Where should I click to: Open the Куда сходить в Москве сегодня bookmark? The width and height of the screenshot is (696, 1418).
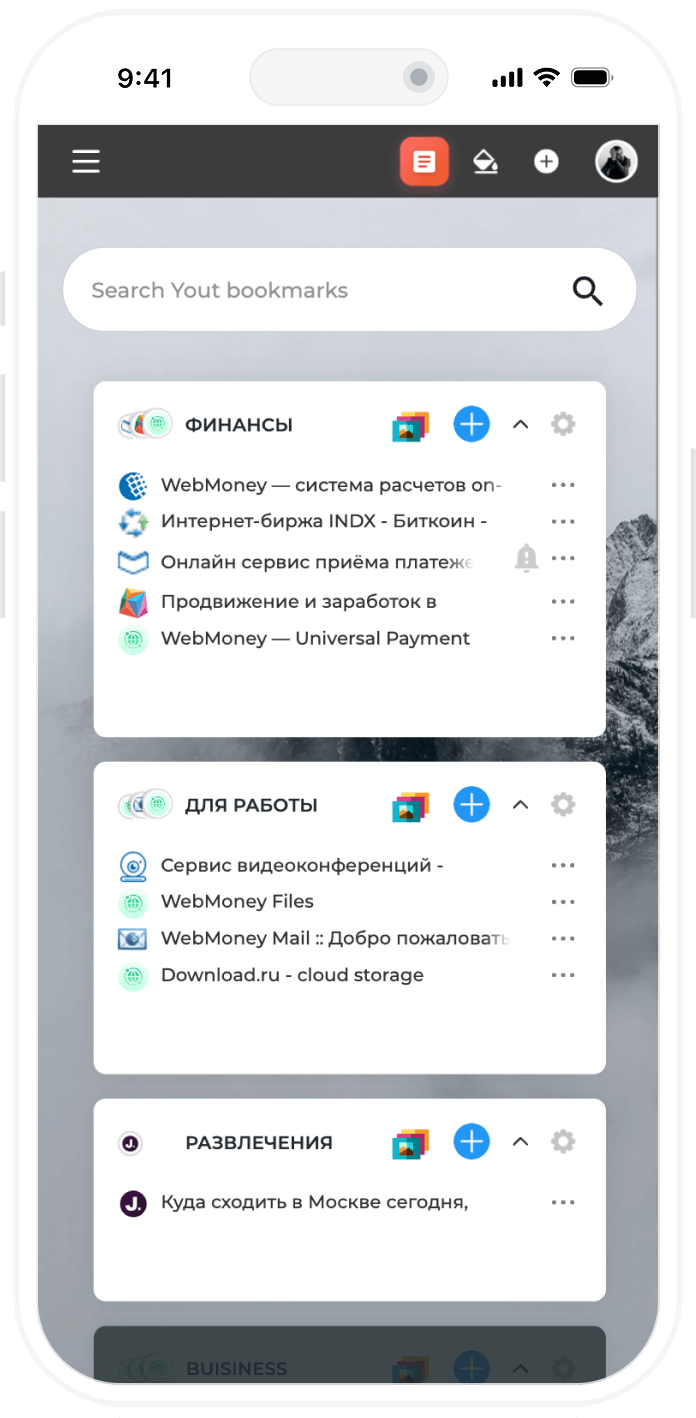click(x=314, y=1202)
